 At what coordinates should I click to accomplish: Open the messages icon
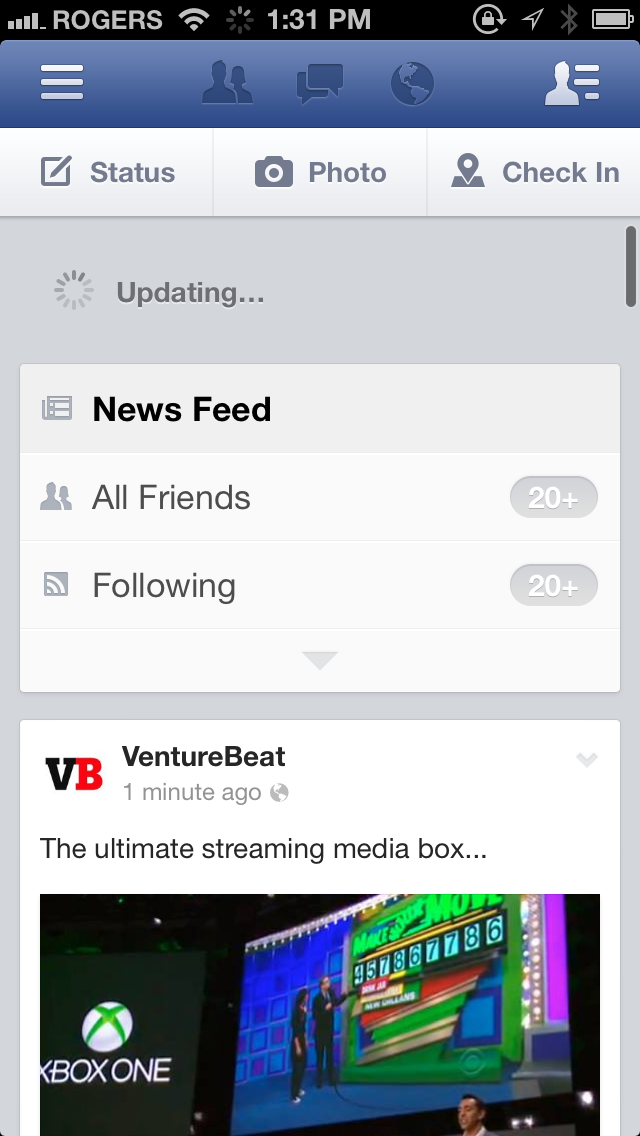[x=320, y=83]
